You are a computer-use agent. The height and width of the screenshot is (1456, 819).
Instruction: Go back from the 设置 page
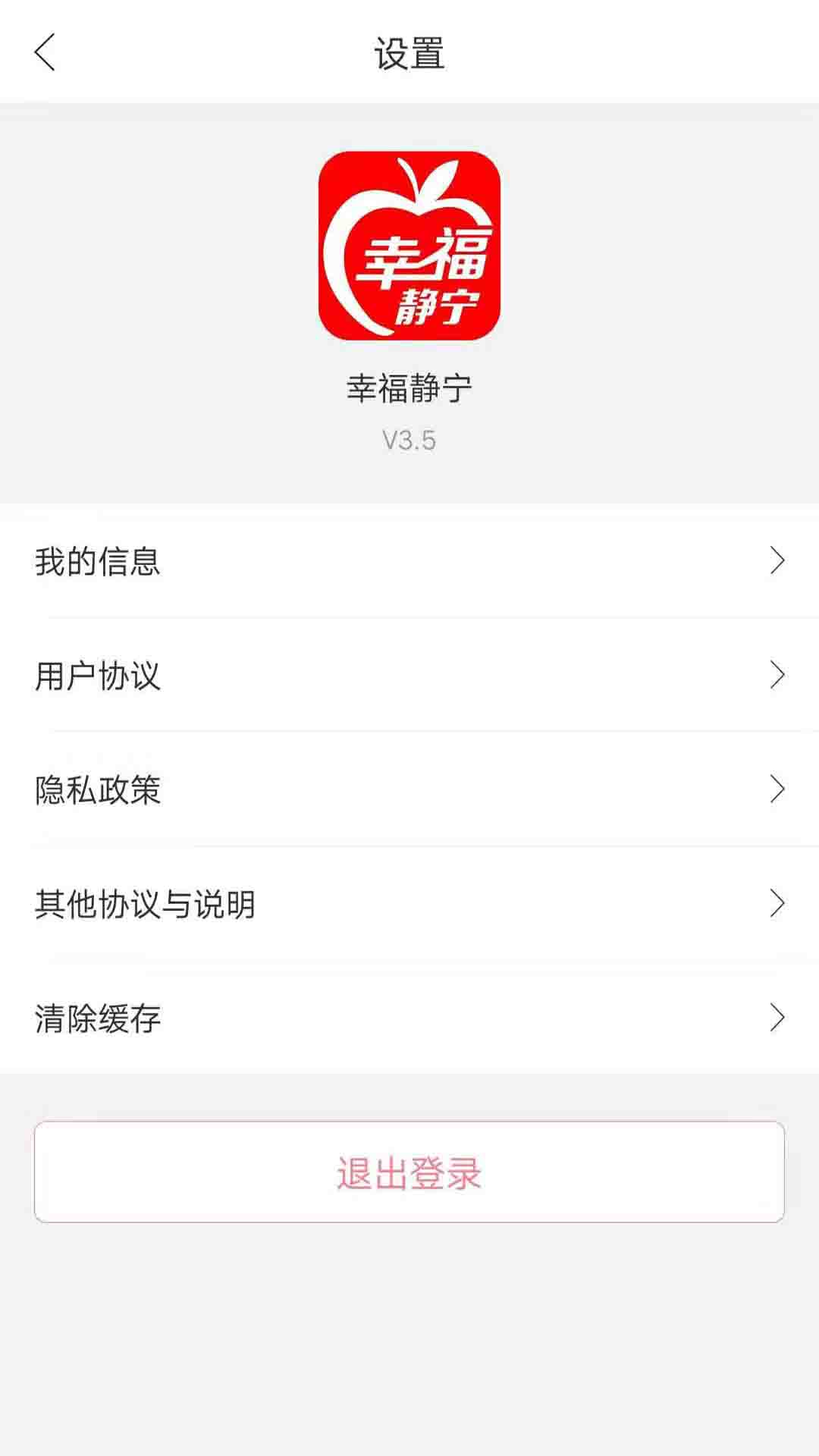tap(45, 52)
